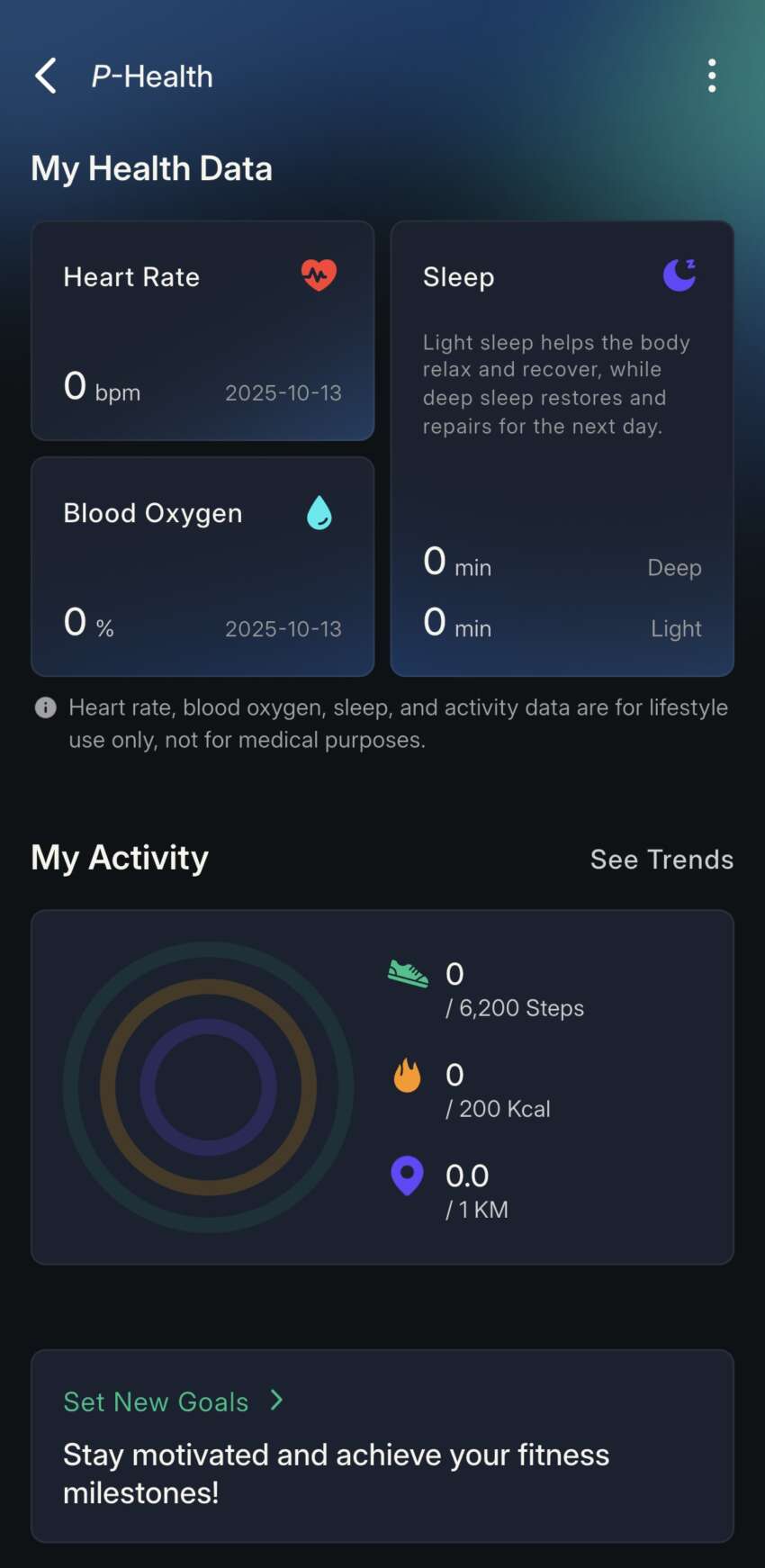The height and width of the screenshot is (1568, 765).
Task: Open the Blood Oxygen card
Action: pyautogui.click(x=202, y=566)
